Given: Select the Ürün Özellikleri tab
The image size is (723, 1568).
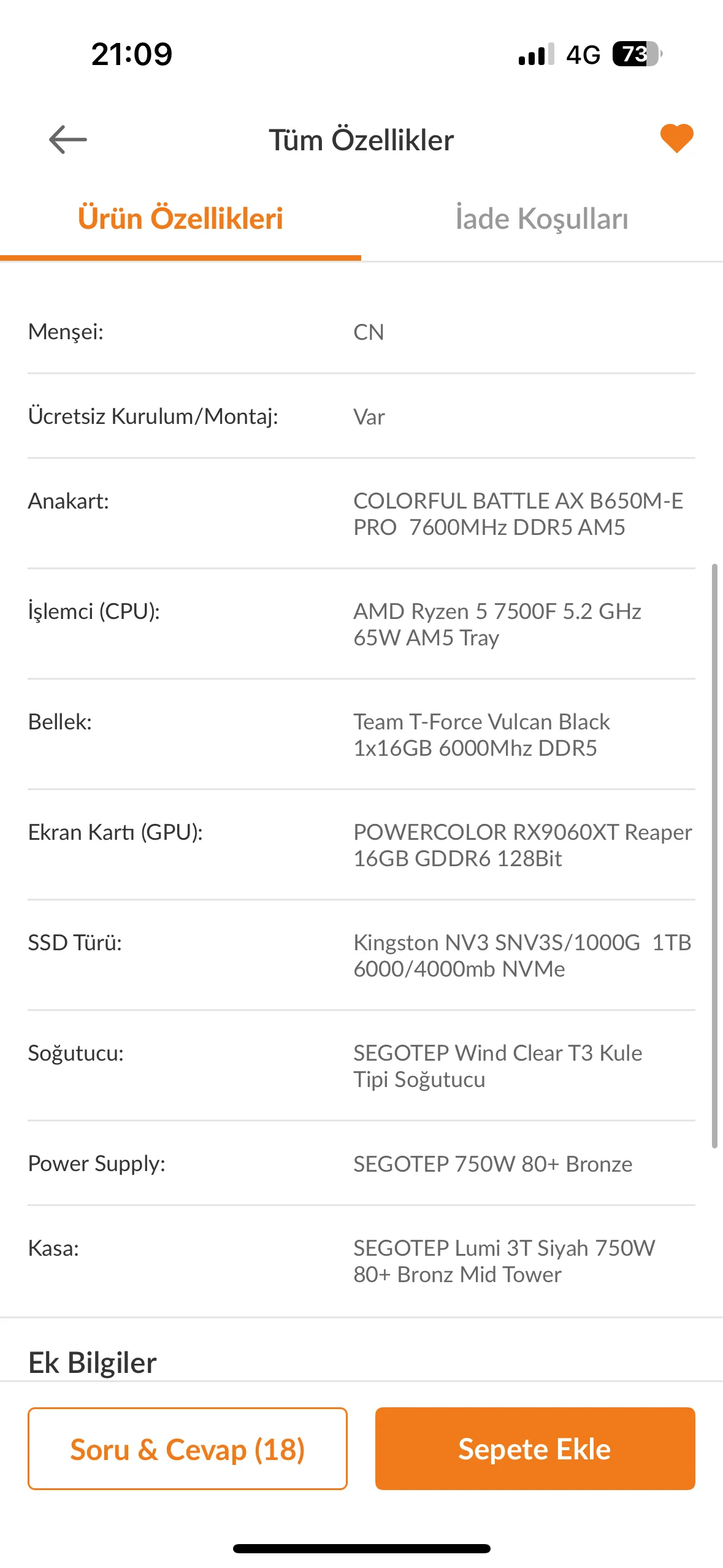Looking at the screenshot, I should [x=180, y=219].
